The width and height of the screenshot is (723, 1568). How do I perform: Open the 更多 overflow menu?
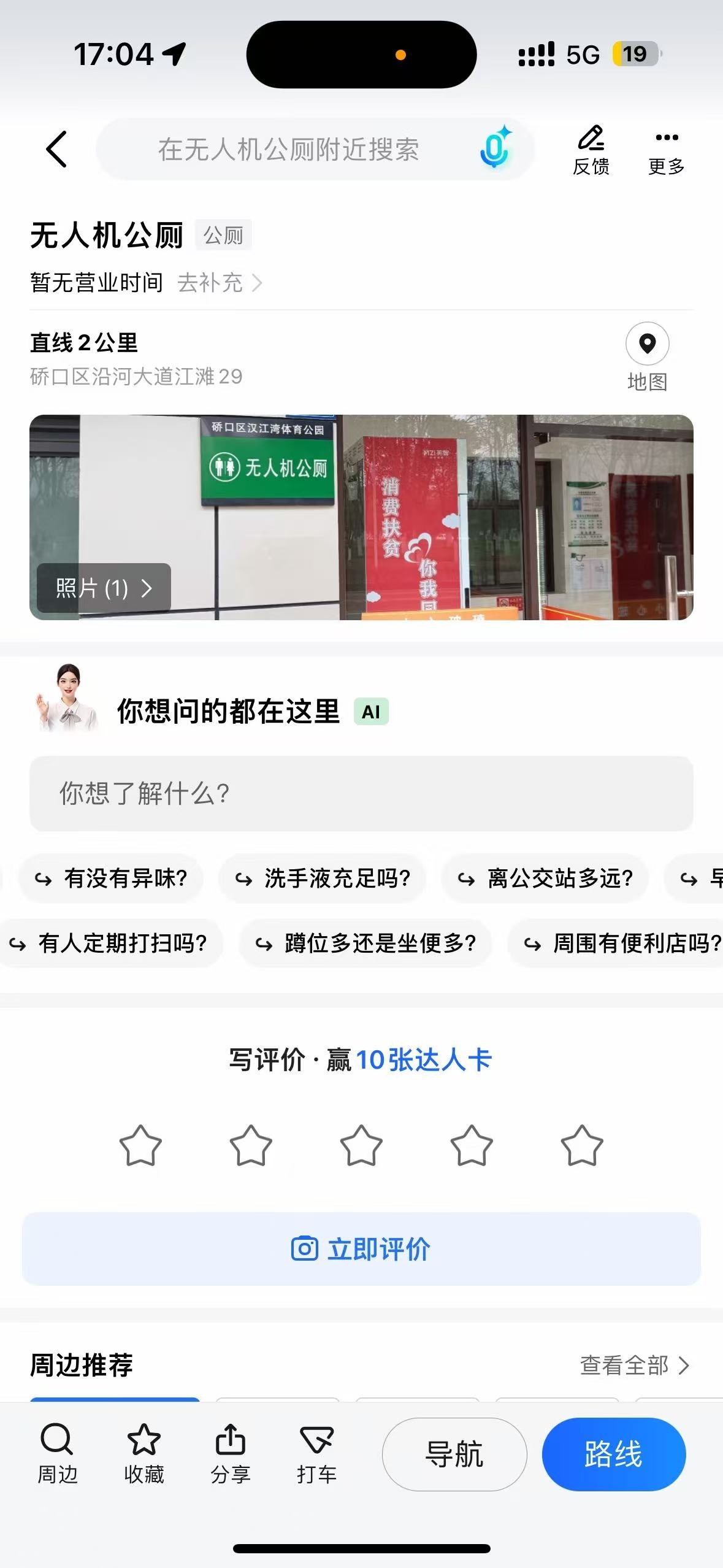coord(666,150)
